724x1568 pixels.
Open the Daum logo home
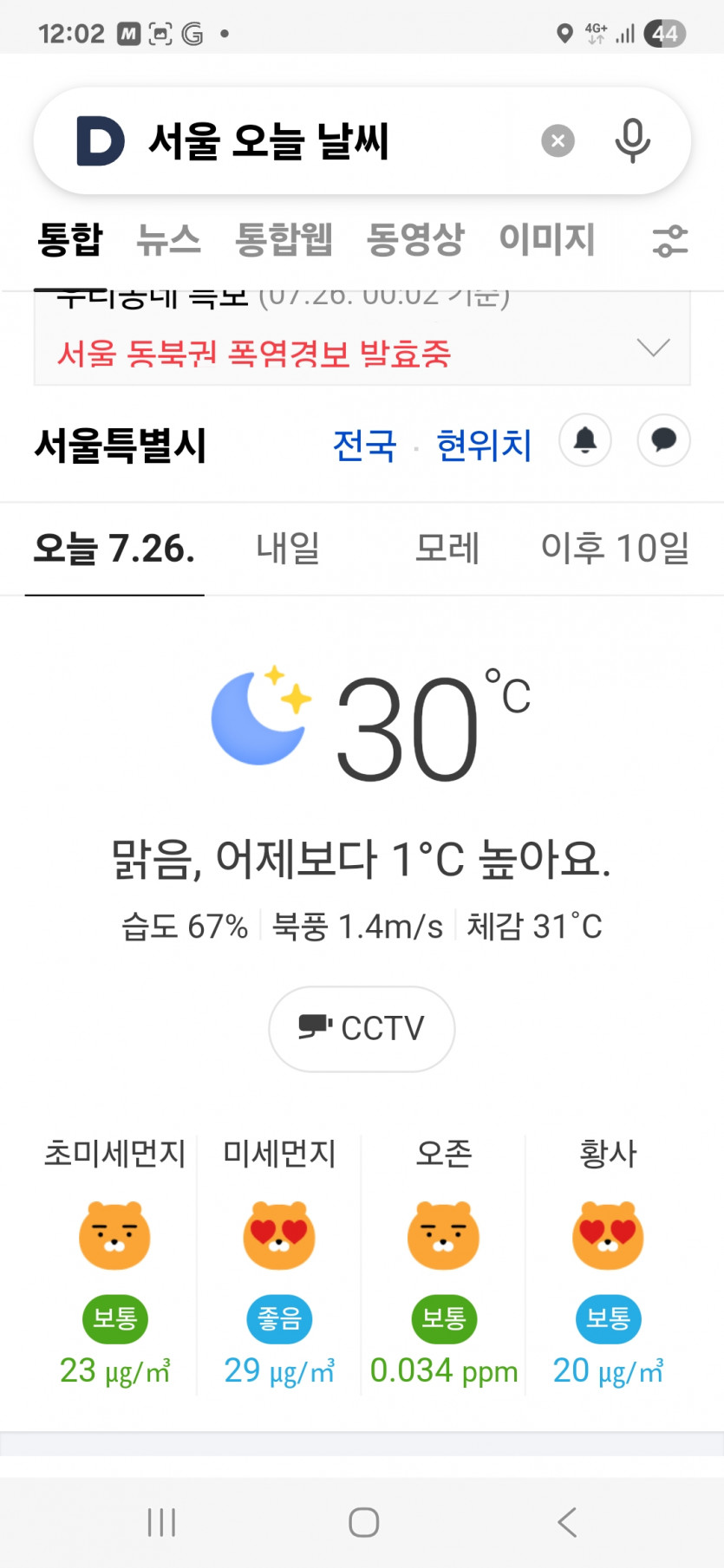click(x=101, y=140)
